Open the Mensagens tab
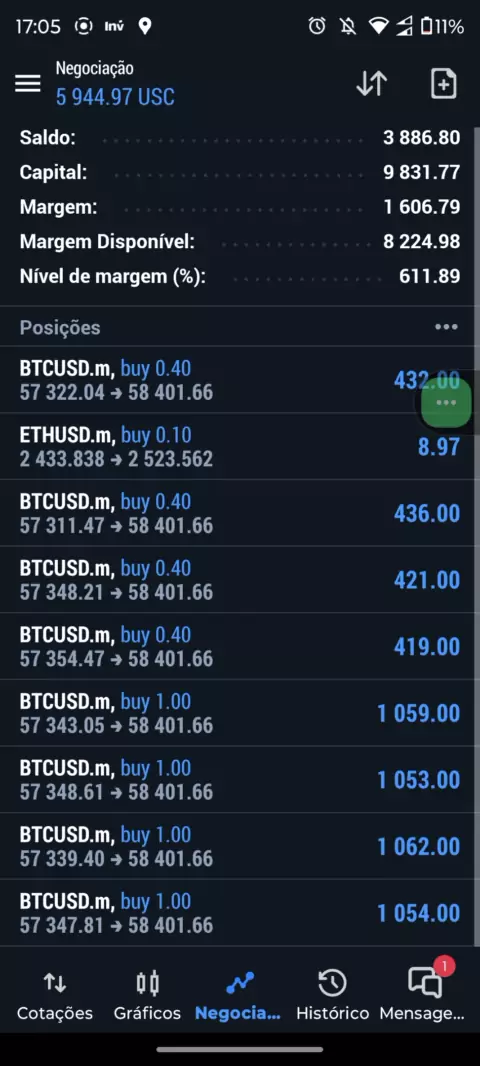 tap(423, 995)
